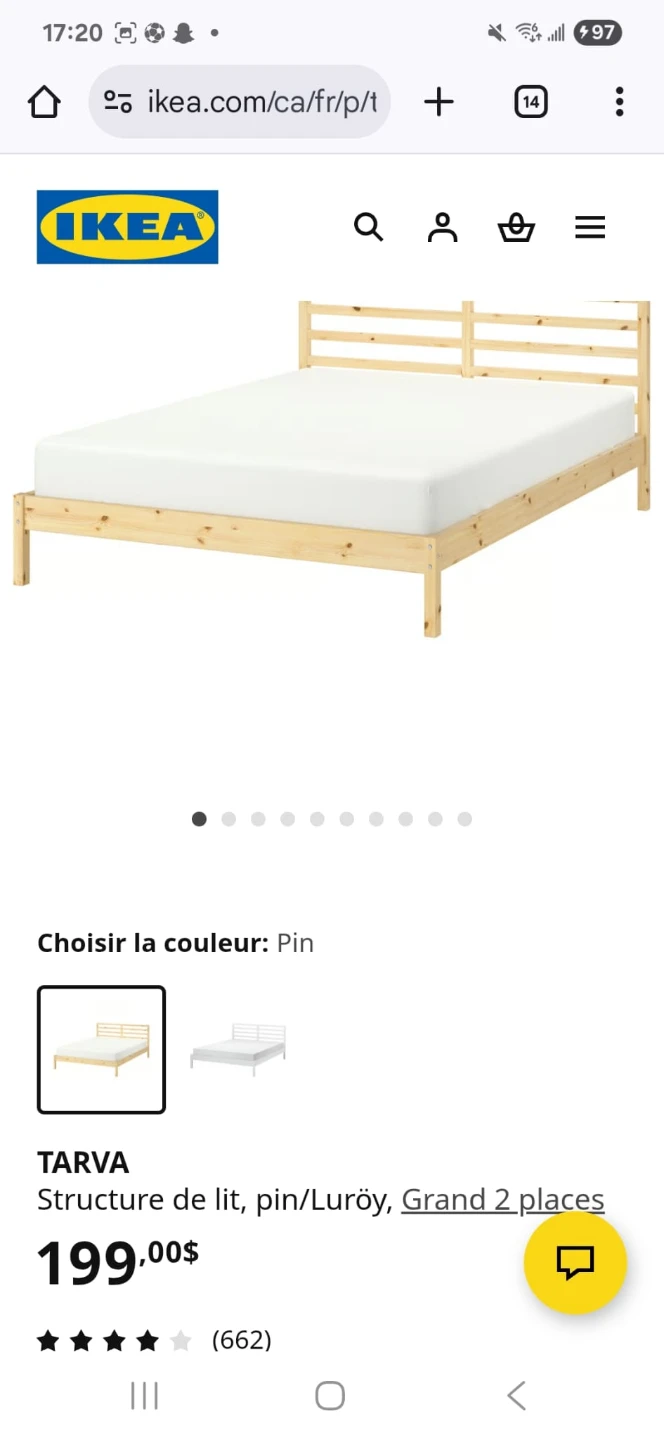Show recent apps from navigation bar

[145, 1395]
